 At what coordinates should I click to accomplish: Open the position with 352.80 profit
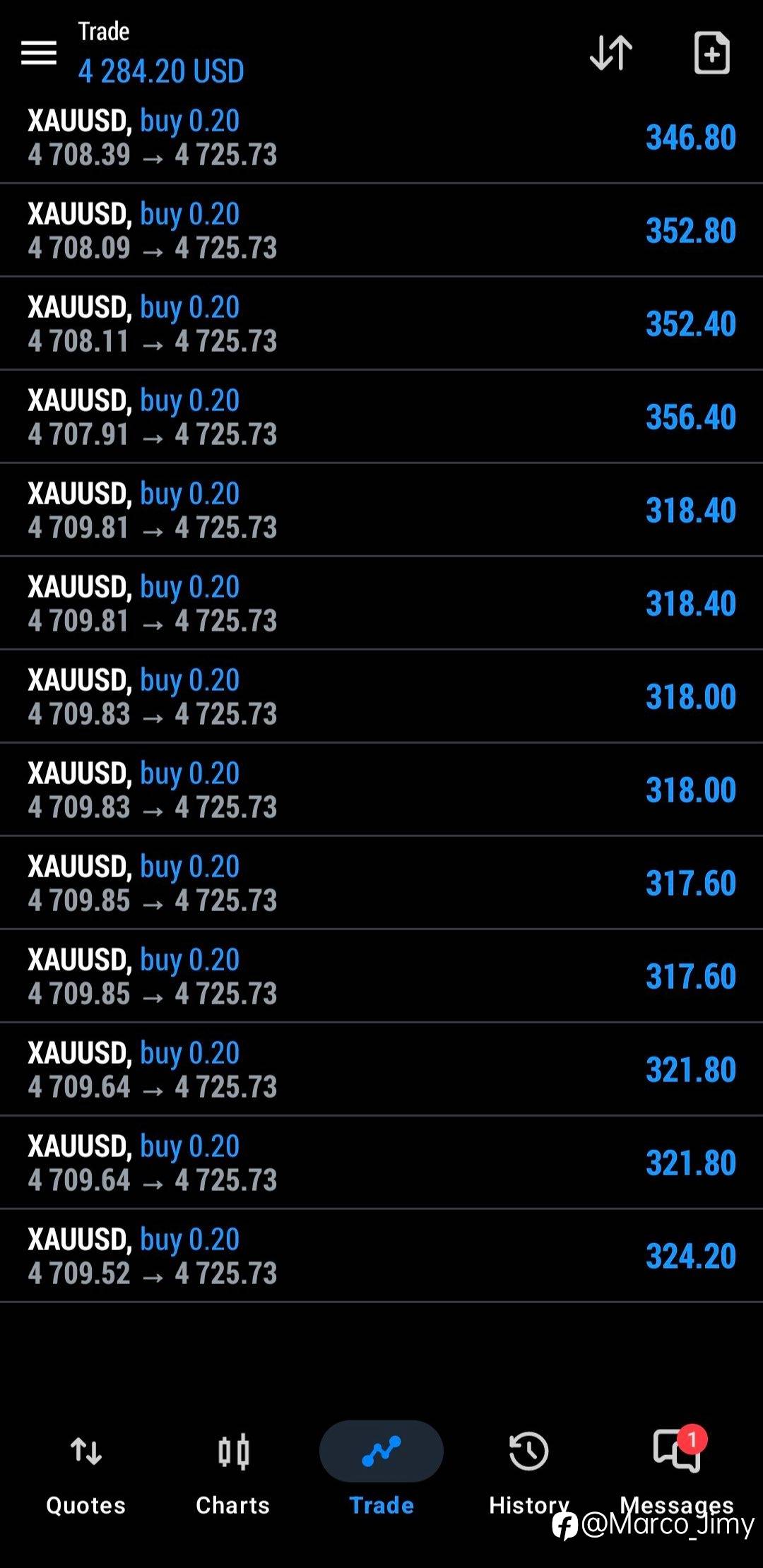(381, 230)
